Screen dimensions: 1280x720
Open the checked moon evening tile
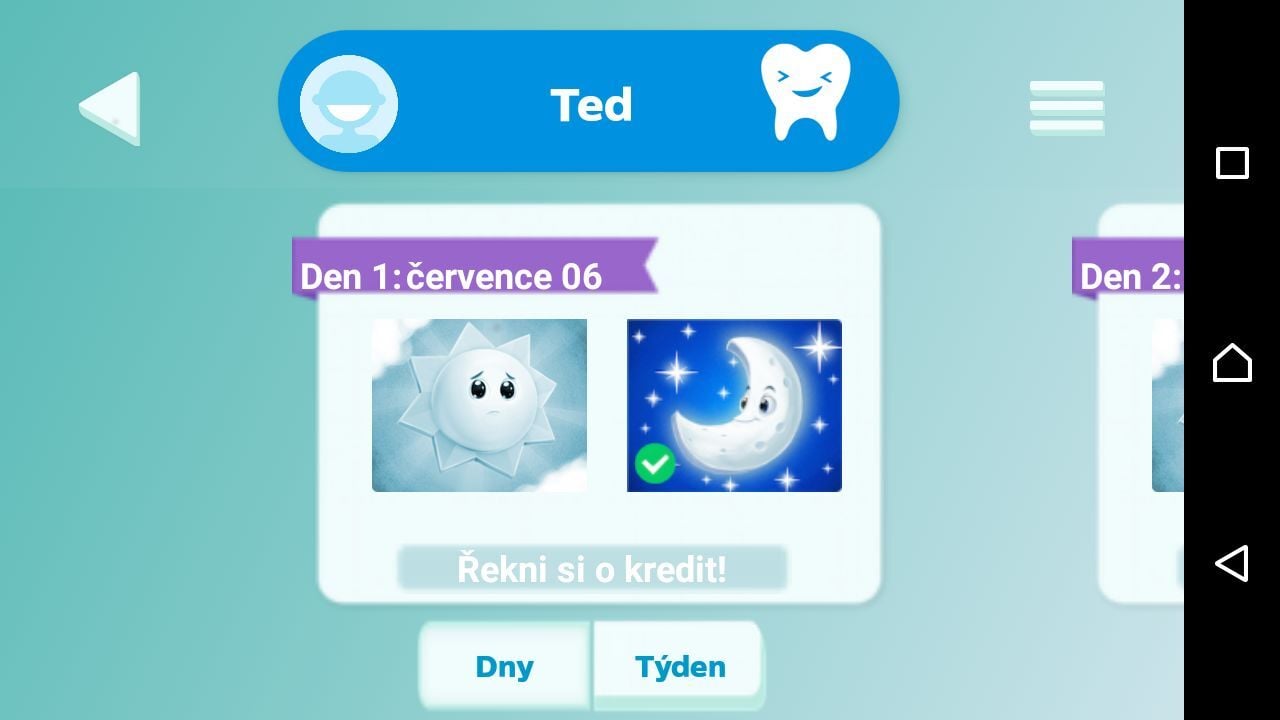(x=734, y=405)
